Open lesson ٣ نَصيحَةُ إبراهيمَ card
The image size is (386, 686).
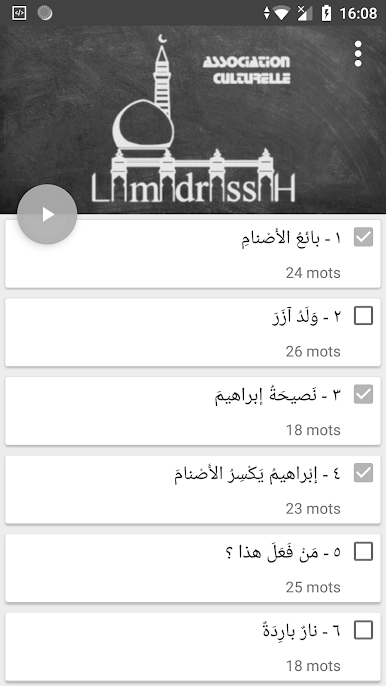click(x=193, y=411)
